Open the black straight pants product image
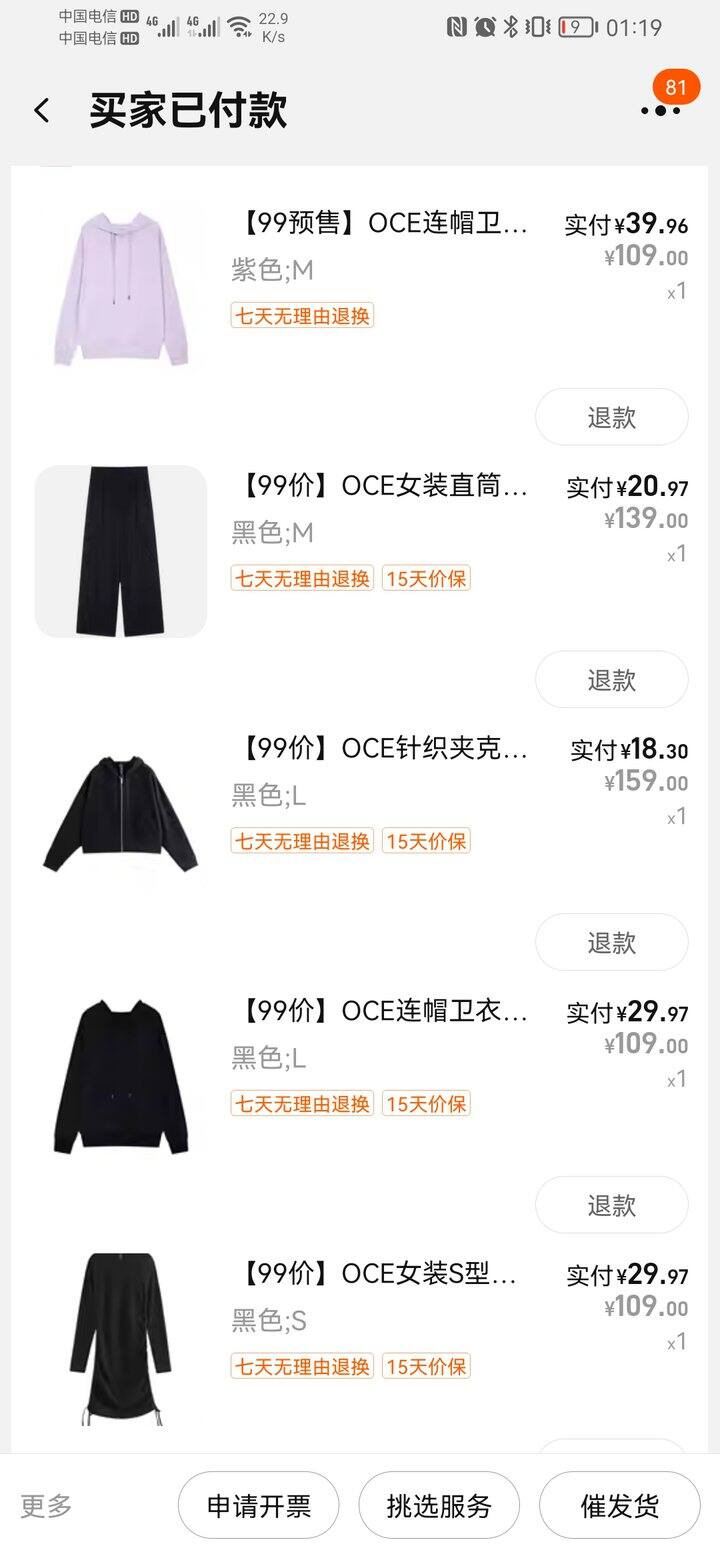 [x=121, y=551]
